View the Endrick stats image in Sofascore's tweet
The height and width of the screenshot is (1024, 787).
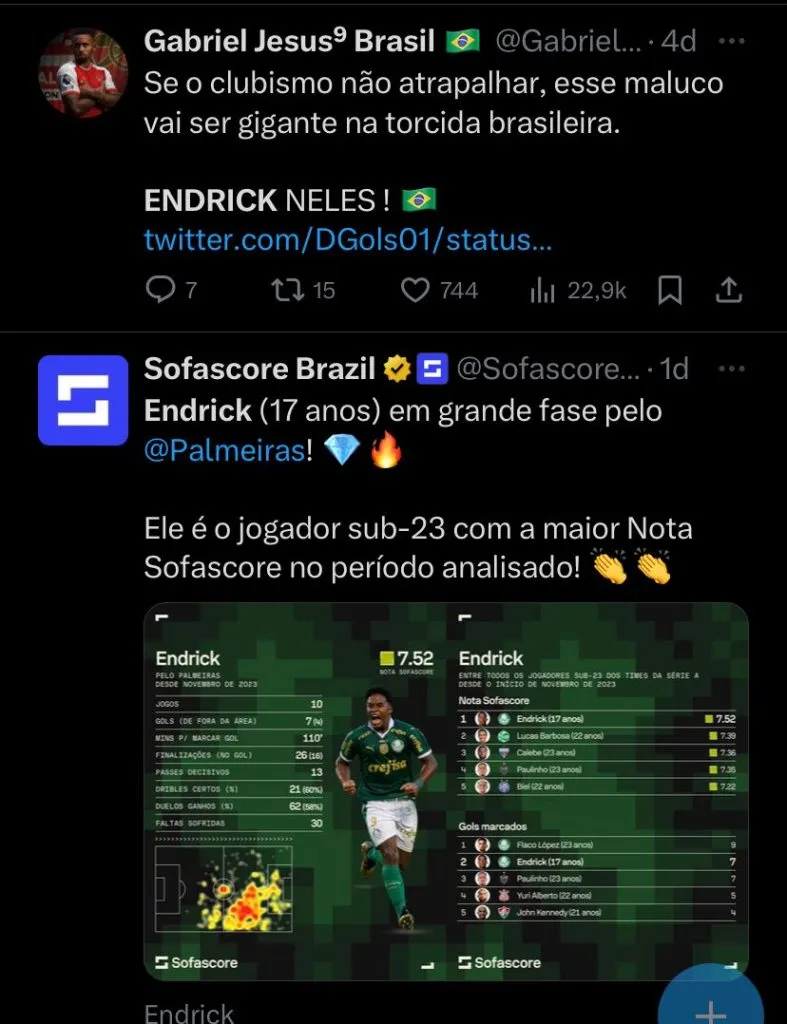click(446, 791)
